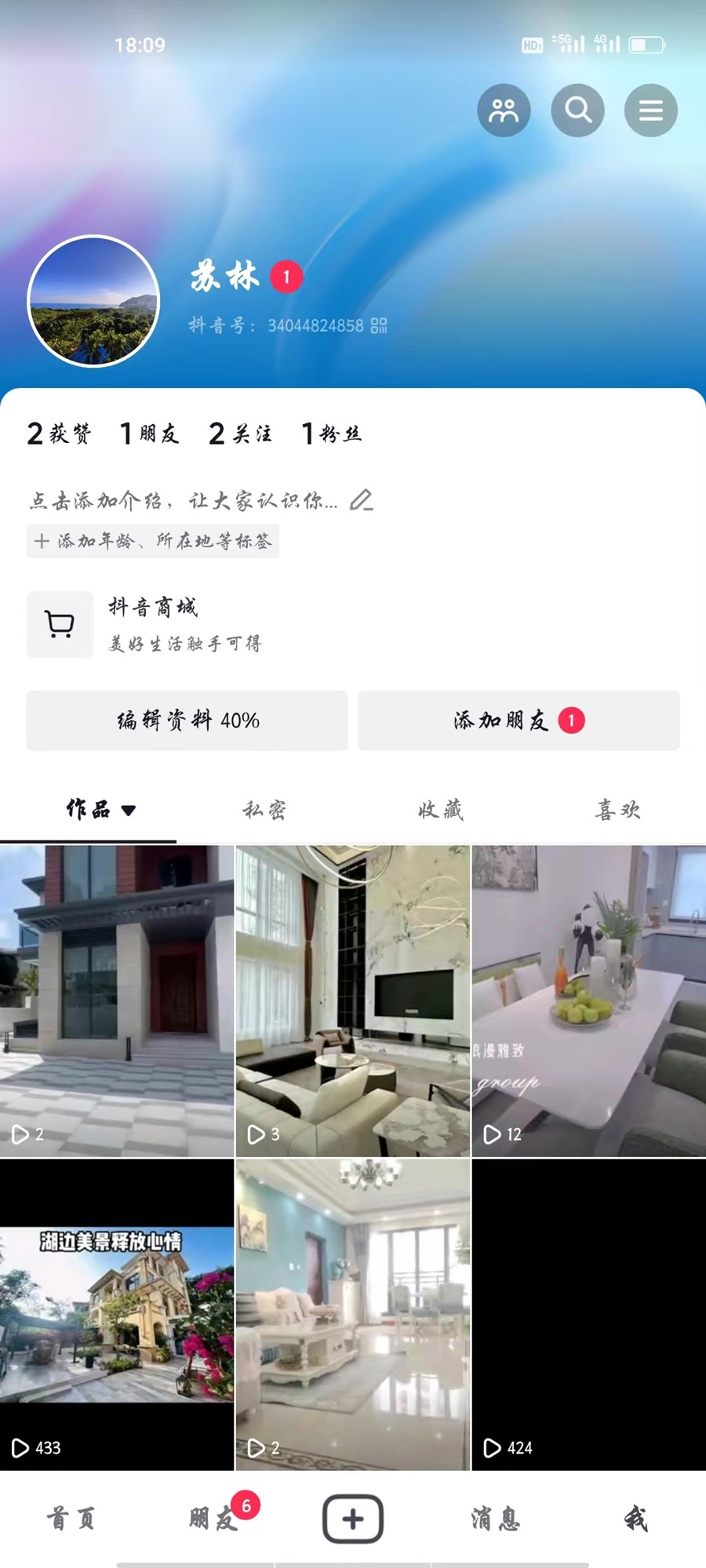The image size is (706, 1568).
Task: Switch to the 私密 tab
Action: point(264,810)
